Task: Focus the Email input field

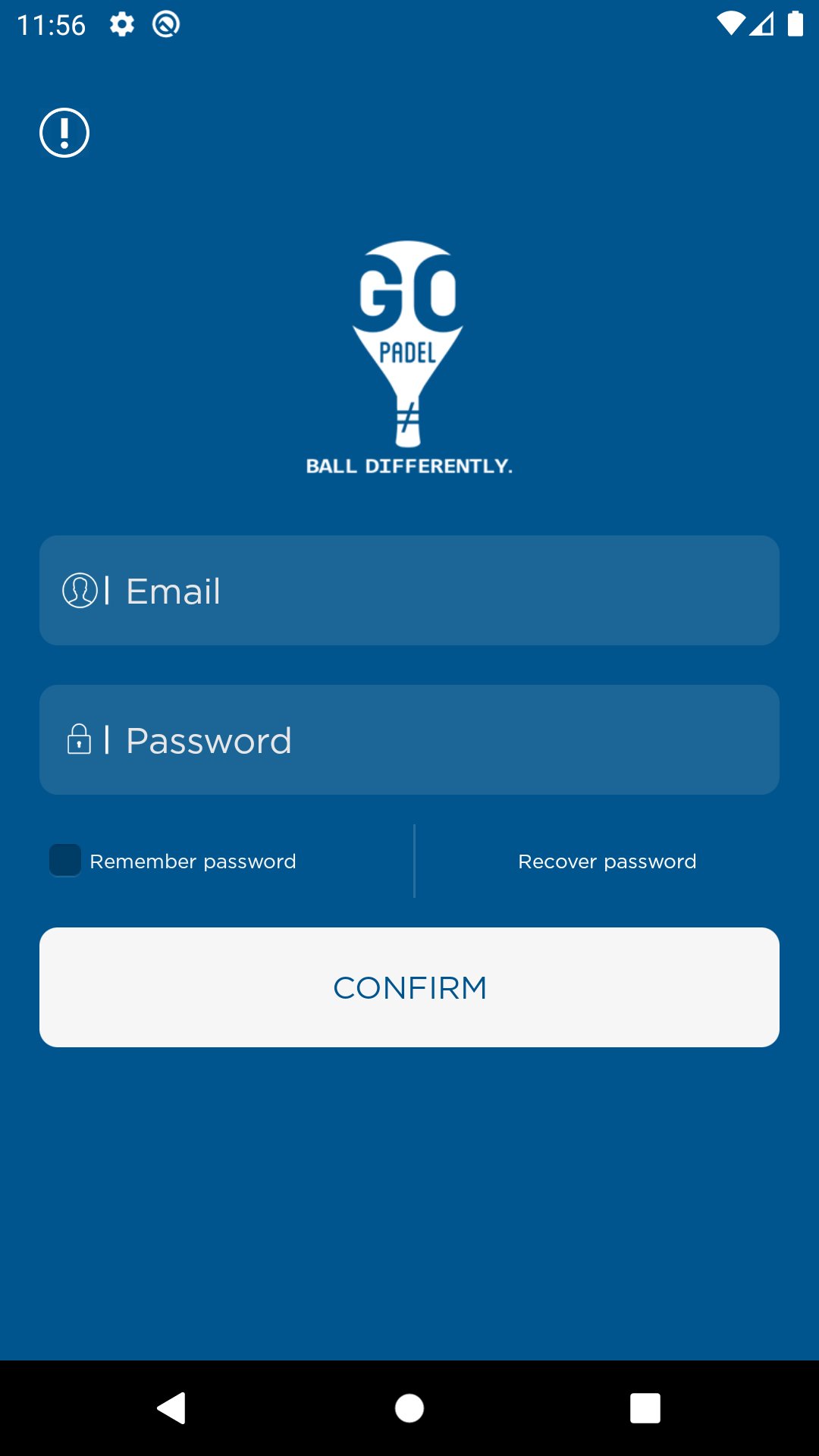Action: [x=409, y=591]
